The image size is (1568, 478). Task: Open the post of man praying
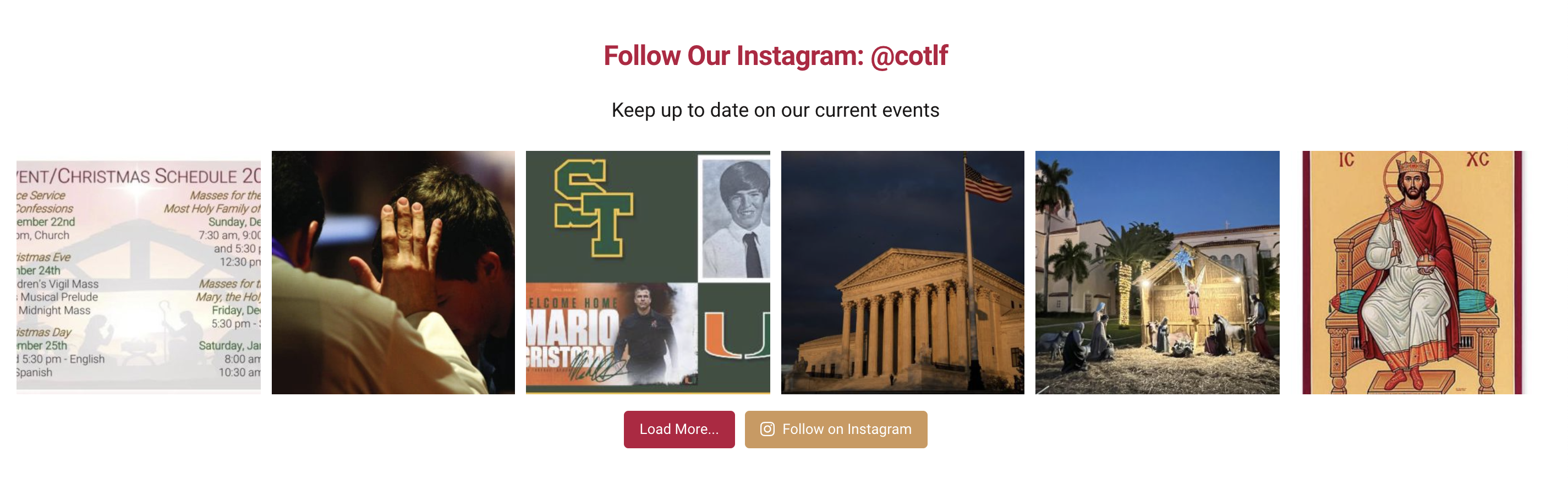coord(393,272)
